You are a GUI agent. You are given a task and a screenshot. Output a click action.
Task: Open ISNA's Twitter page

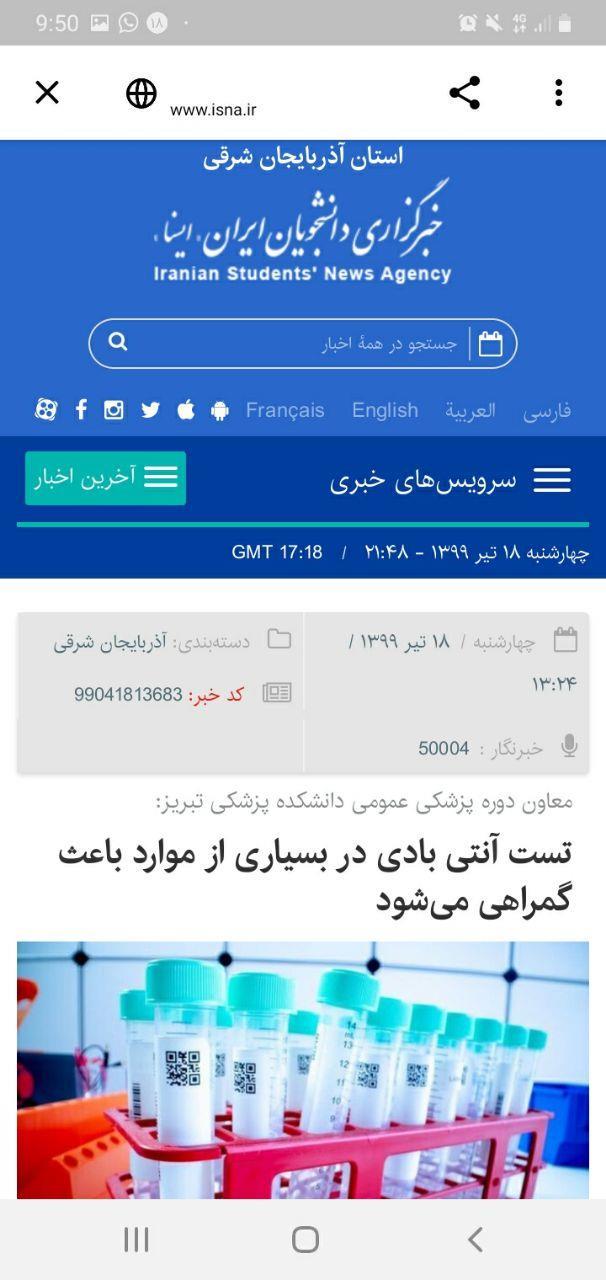tap(150, 410)
